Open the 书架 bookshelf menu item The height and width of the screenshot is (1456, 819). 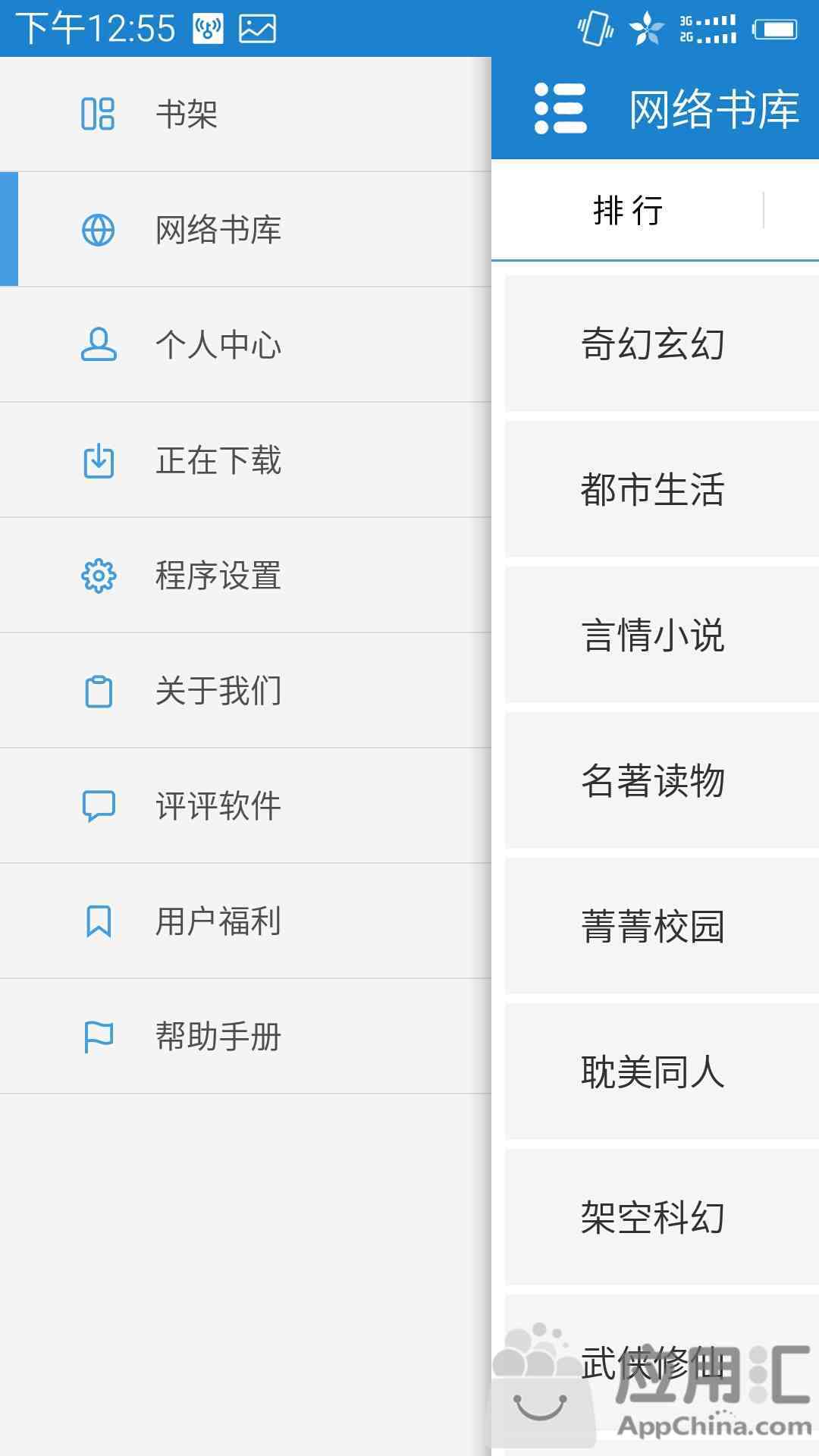[x=246, y=115]
